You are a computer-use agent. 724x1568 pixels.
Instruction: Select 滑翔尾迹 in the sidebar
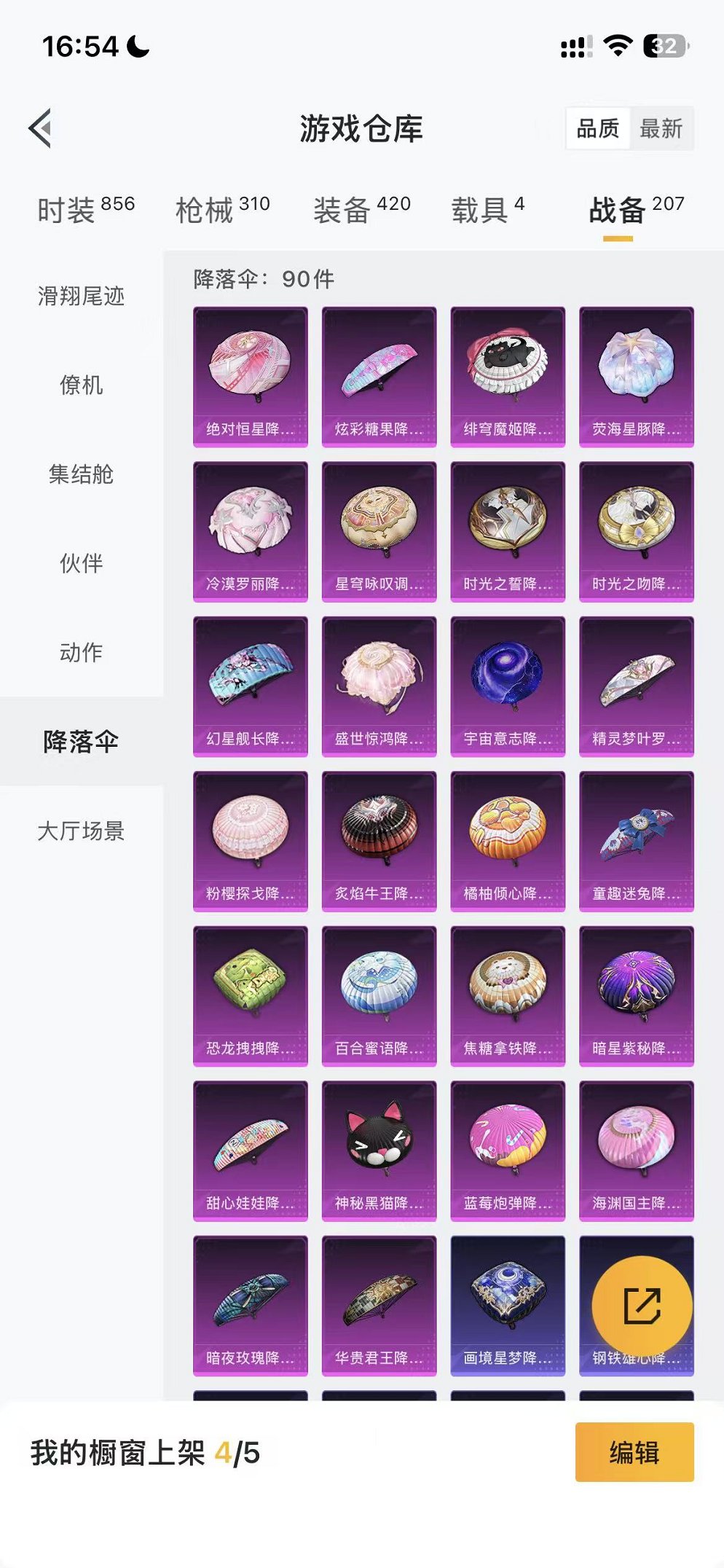click(82, 297)
